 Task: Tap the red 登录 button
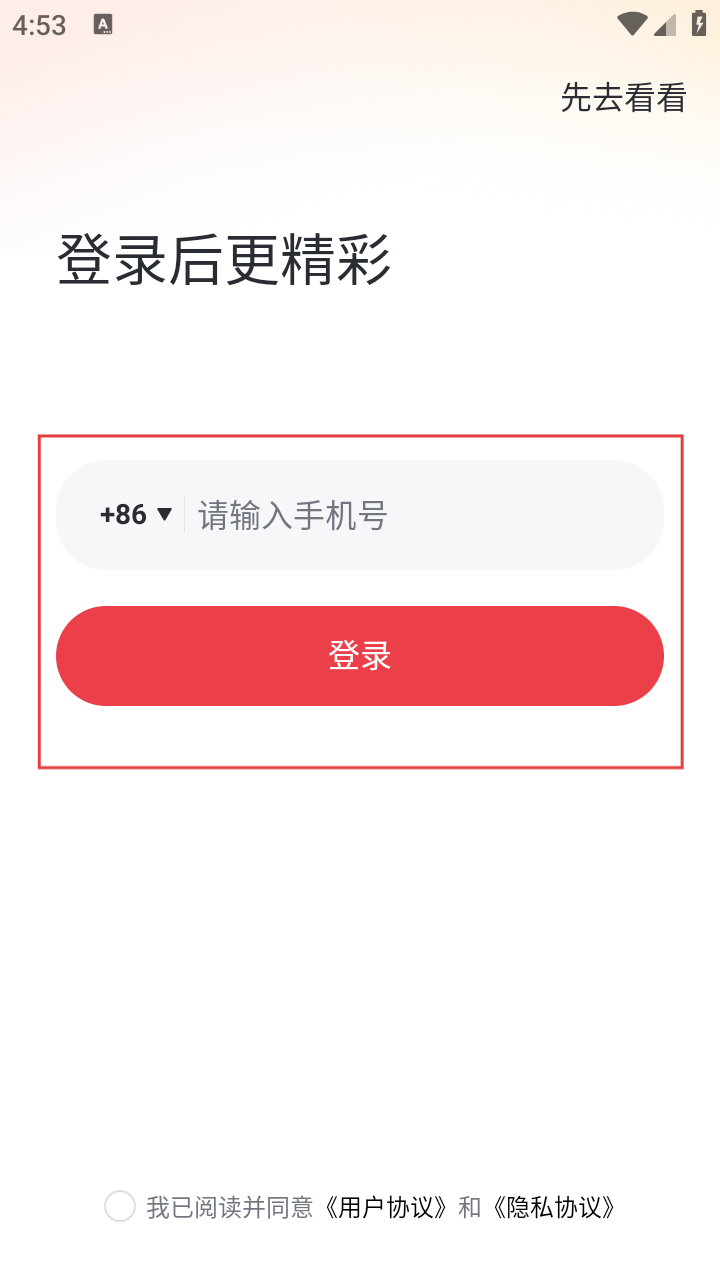[x=360, y=656]
